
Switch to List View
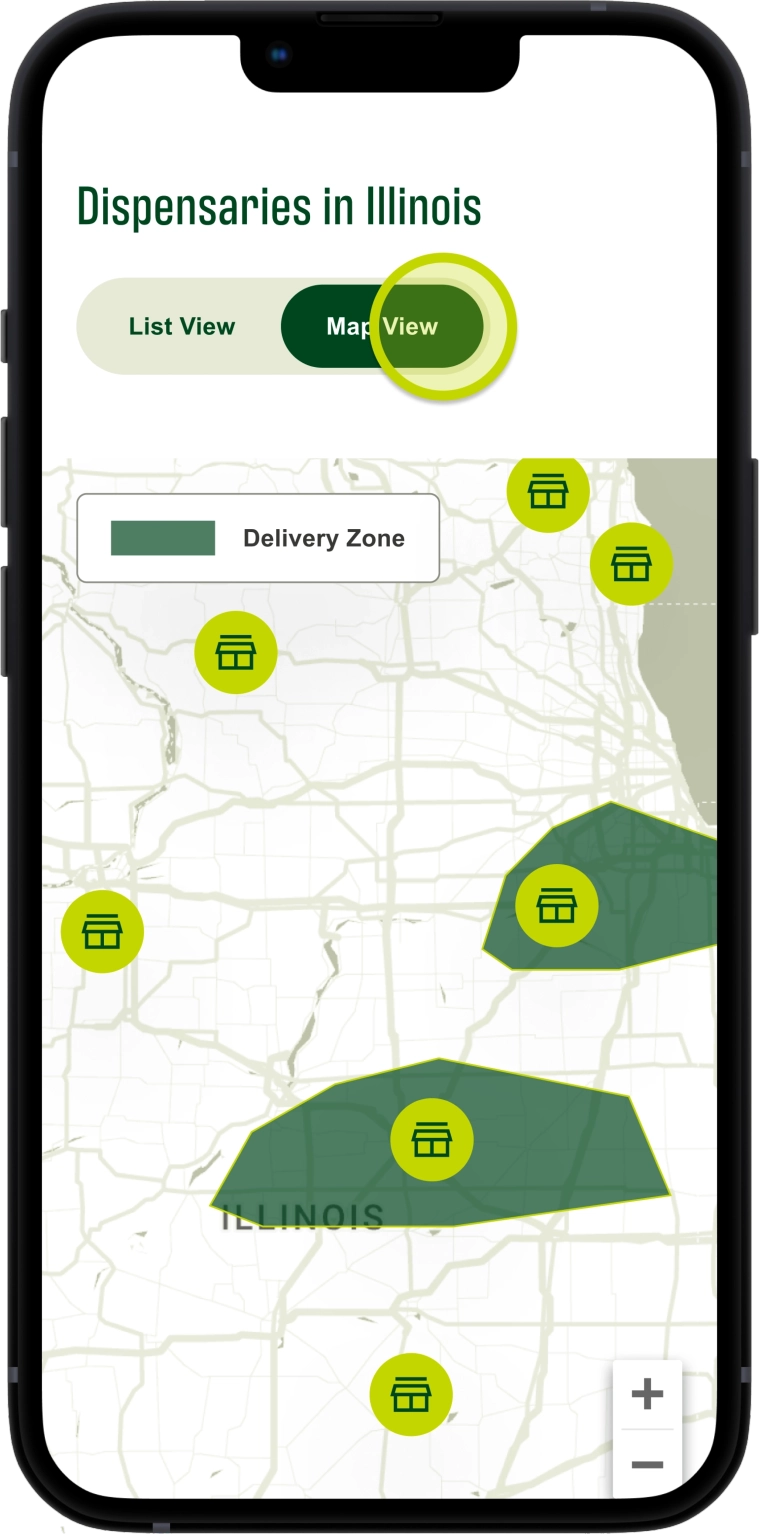pos(181,326)
